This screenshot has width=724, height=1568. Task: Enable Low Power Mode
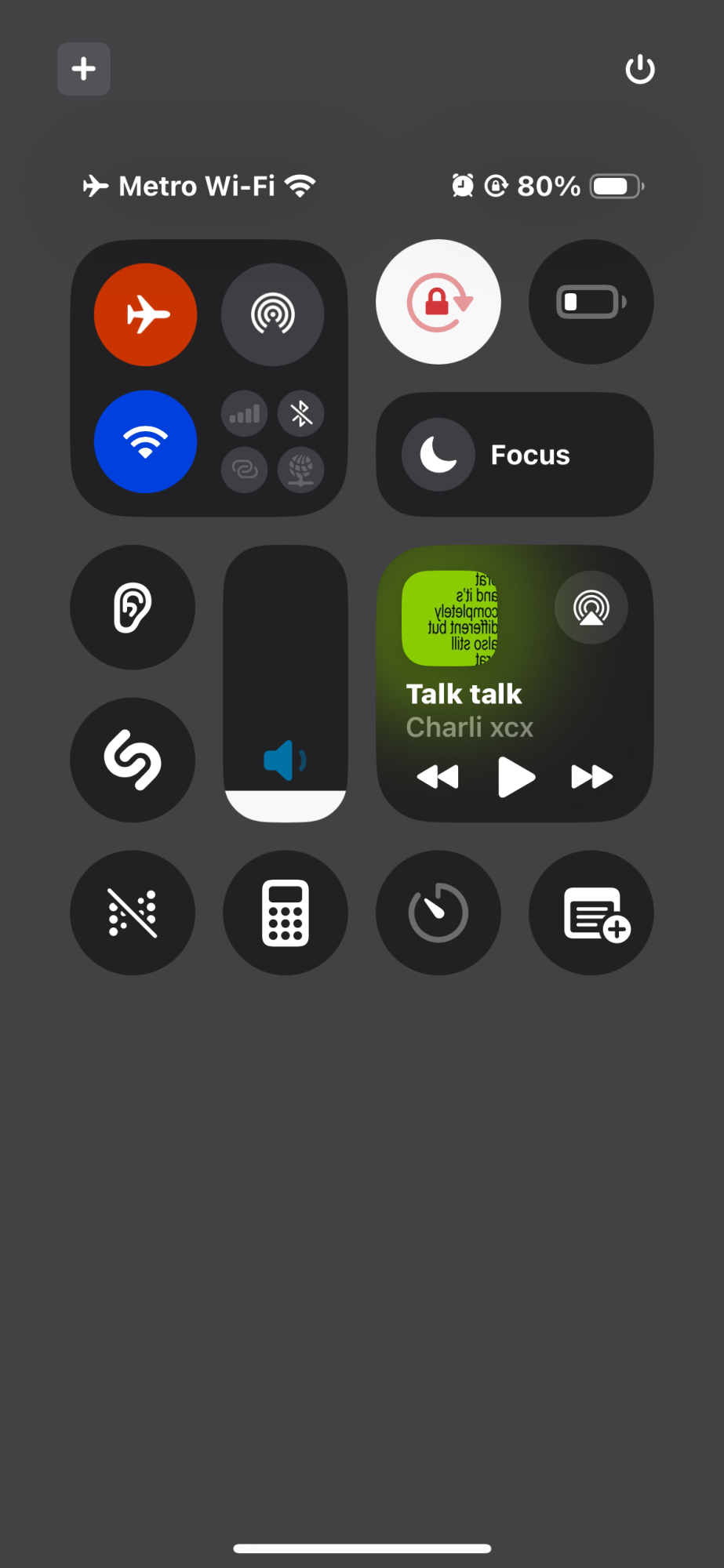tap(591, 302)
